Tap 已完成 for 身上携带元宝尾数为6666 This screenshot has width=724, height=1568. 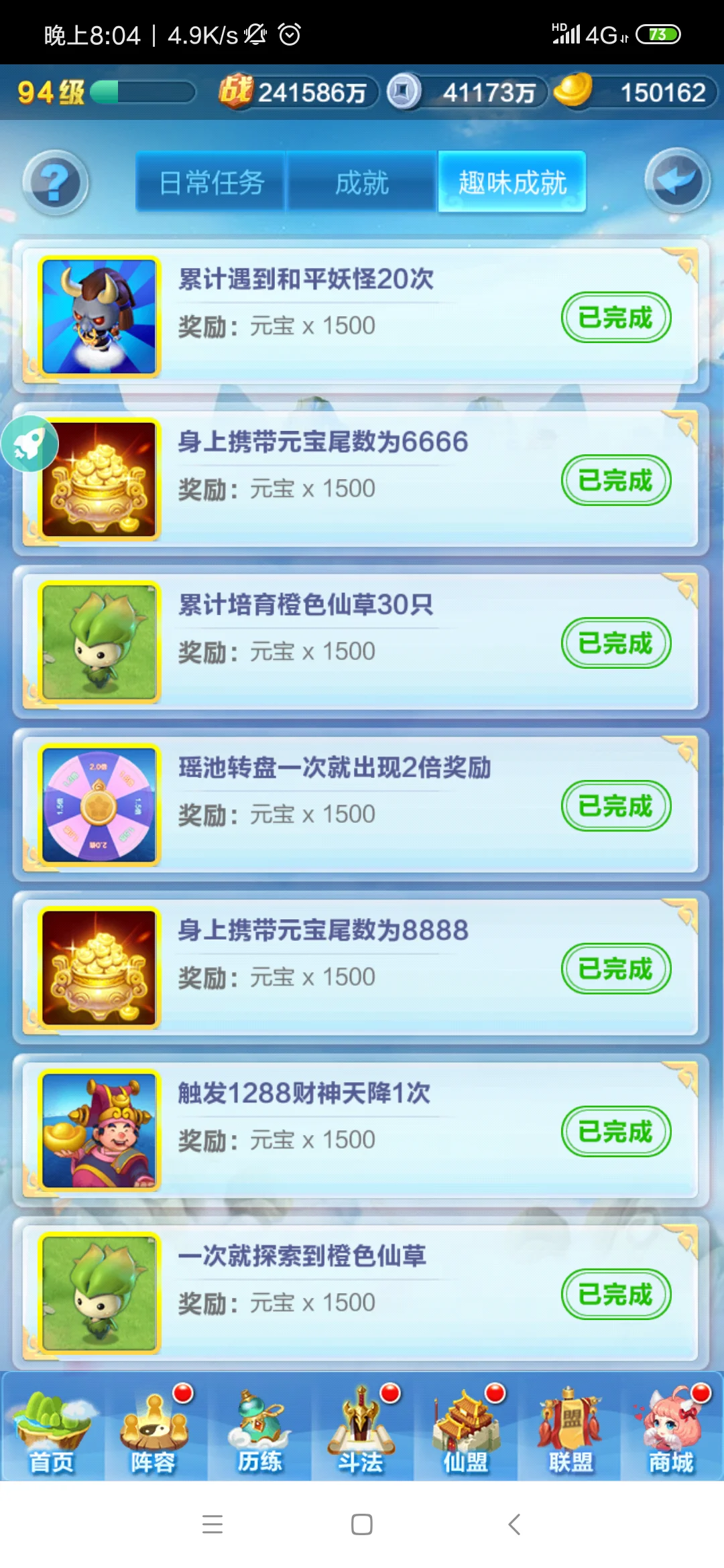(615, 480)
